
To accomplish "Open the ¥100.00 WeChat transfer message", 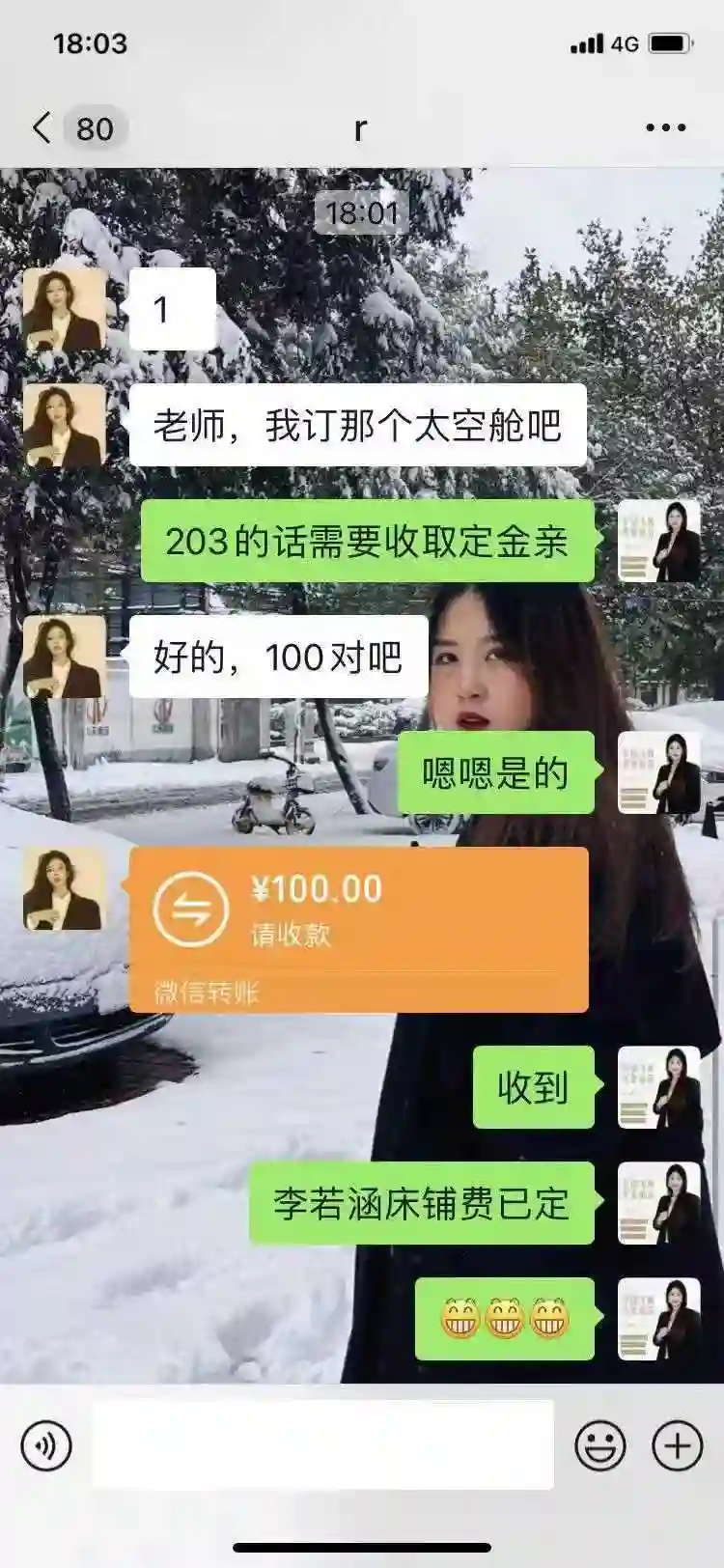I will pyautogui.click(x=358, y=929).
